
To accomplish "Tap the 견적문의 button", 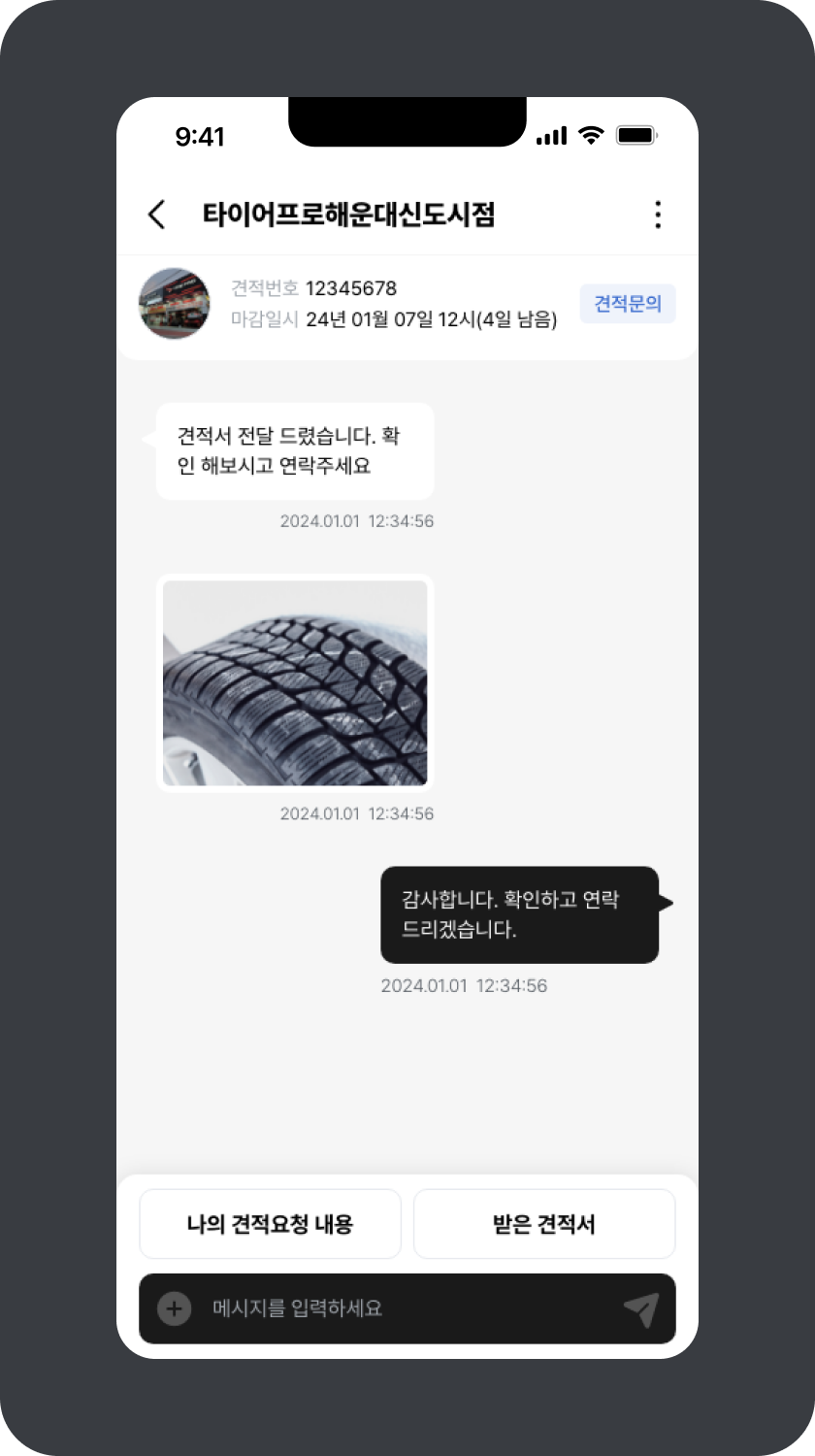I will [x=628, y=304].
